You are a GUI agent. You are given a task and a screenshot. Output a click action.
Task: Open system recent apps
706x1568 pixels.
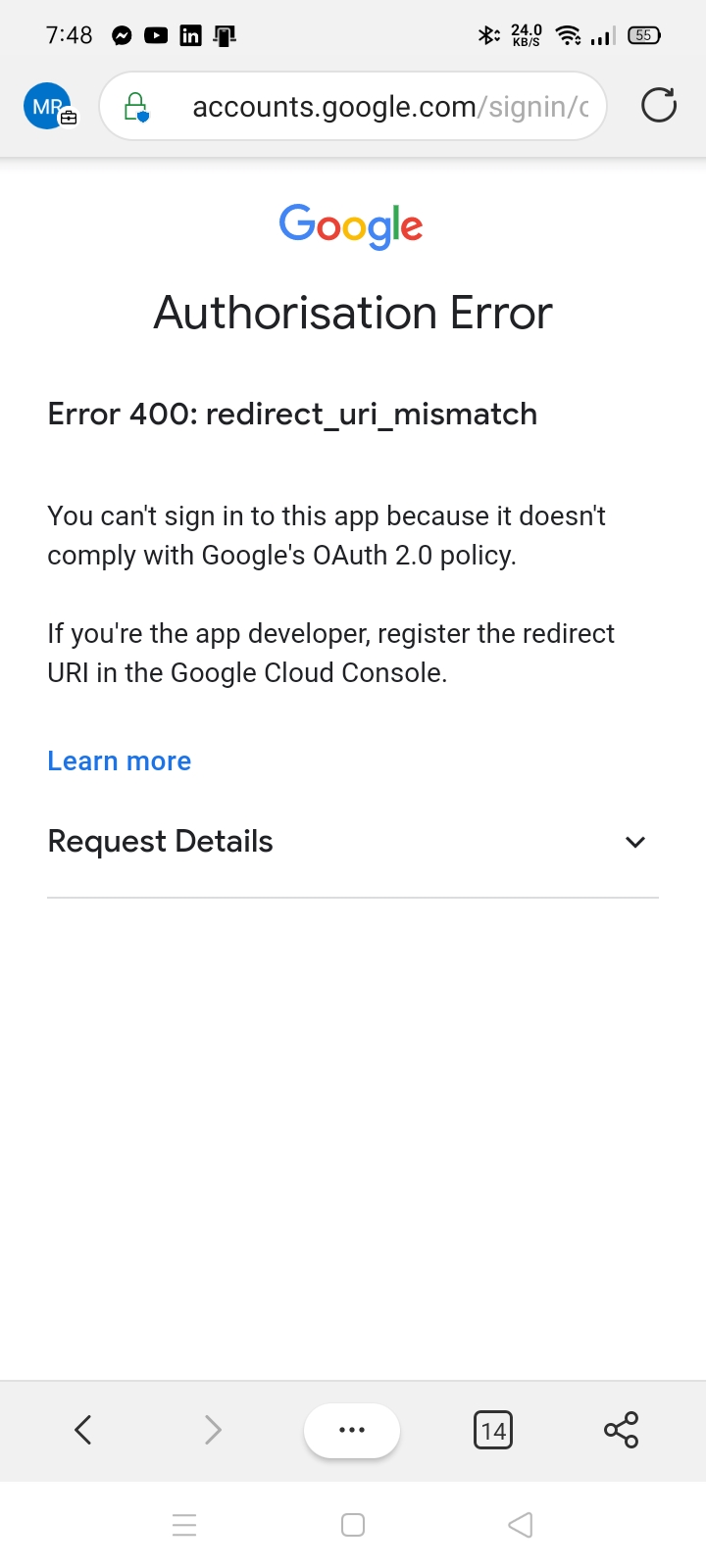(x=184, y=1525)
